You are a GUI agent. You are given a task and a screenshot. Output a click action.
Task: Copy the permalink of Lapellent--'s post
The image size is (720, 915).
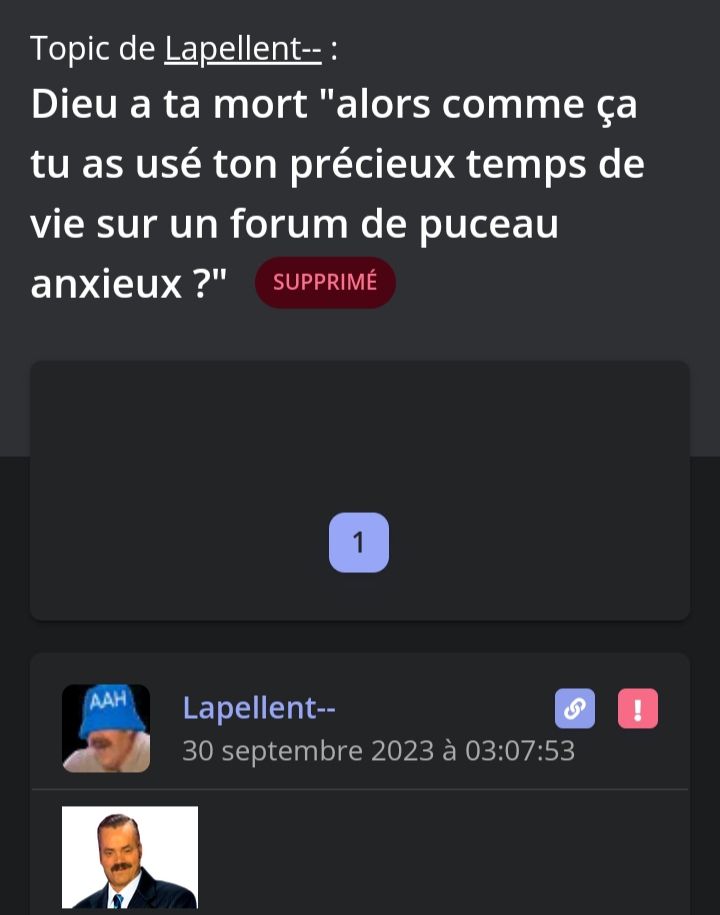575,709
